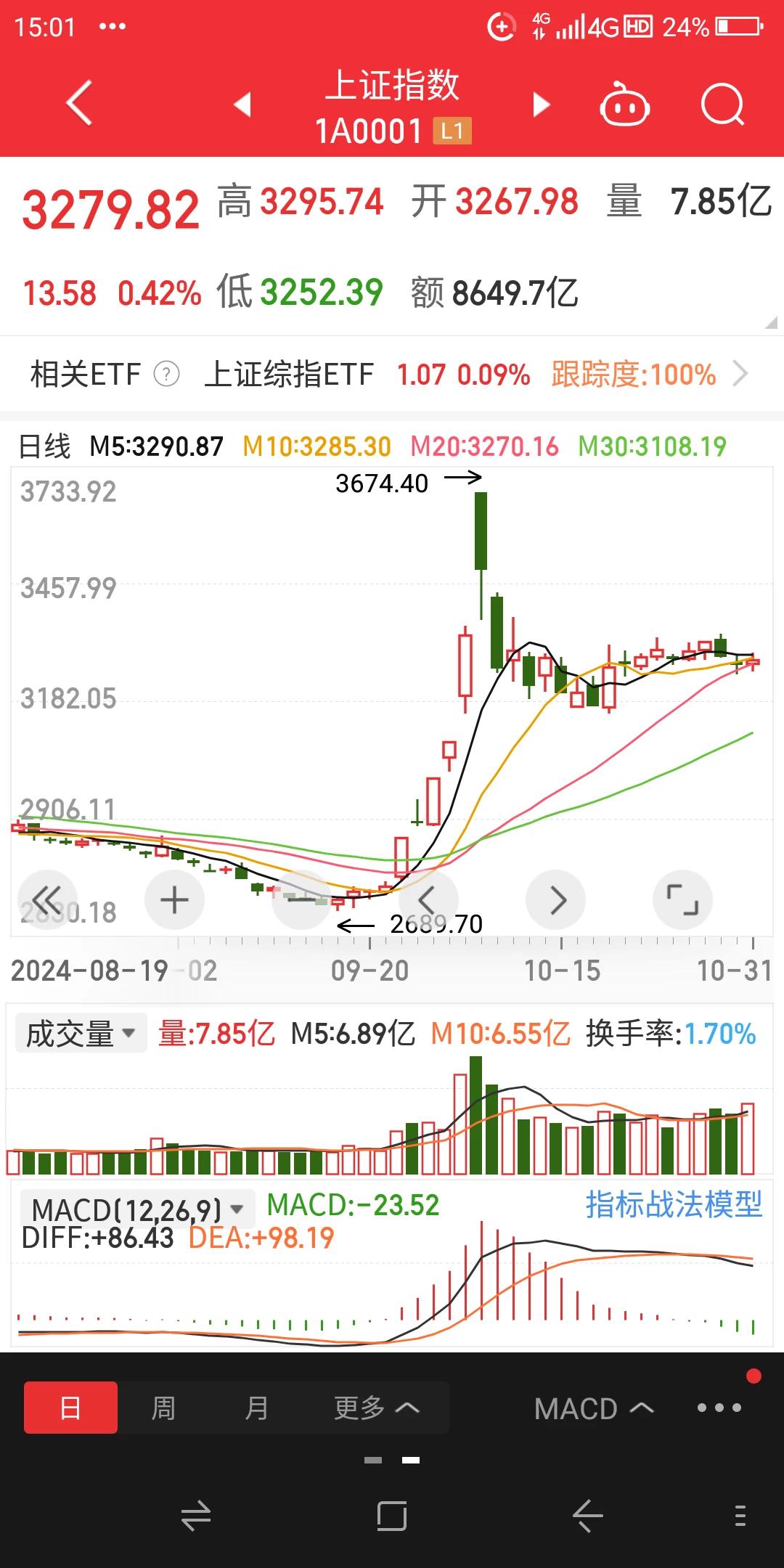The image size is (784, 1568).
Task: Open the MACD(12,26,9) parameter dropdown
Action: coord(138,1209)
